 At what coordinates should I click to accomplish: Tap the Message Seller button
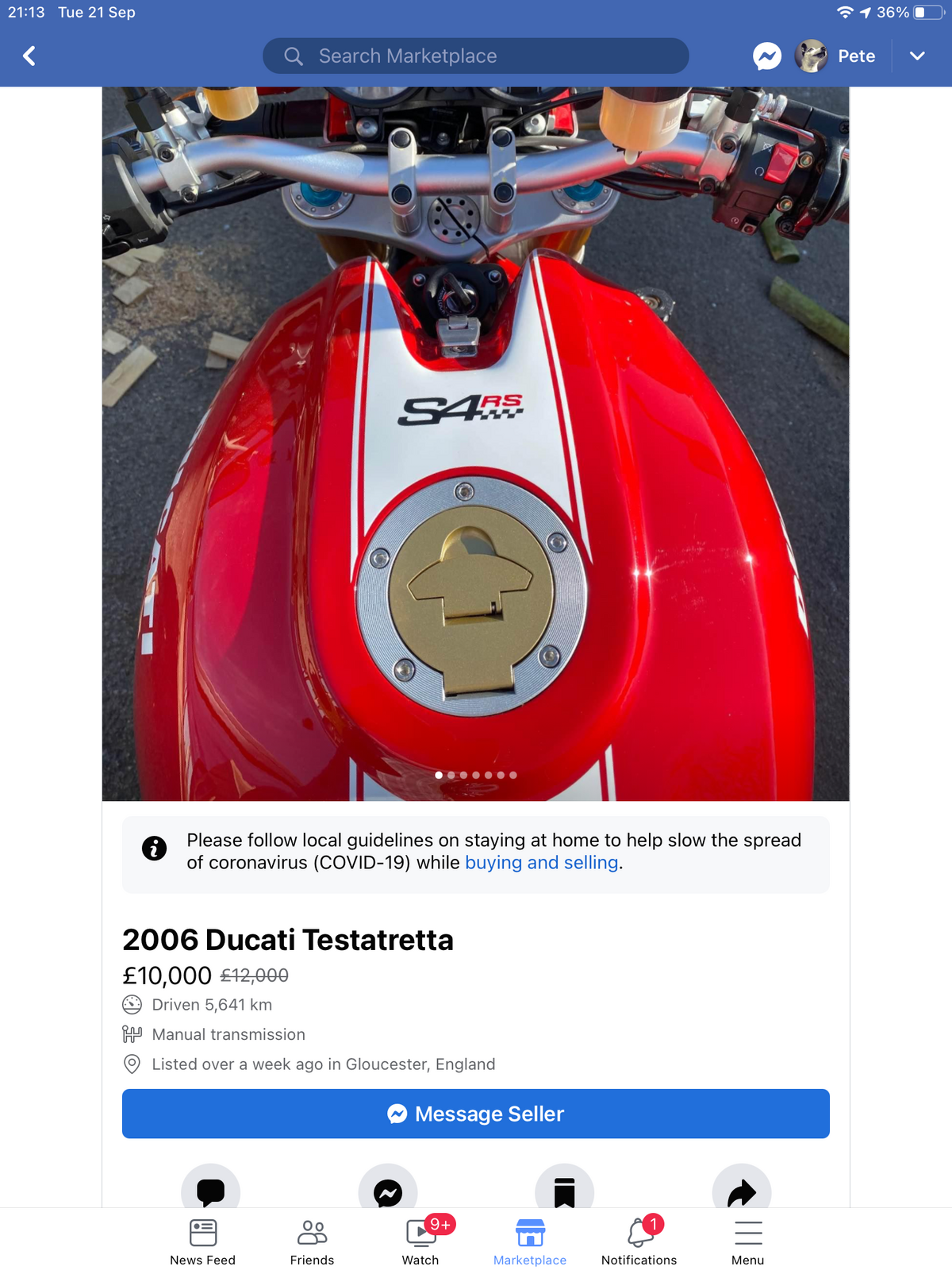click(476, 1114)
